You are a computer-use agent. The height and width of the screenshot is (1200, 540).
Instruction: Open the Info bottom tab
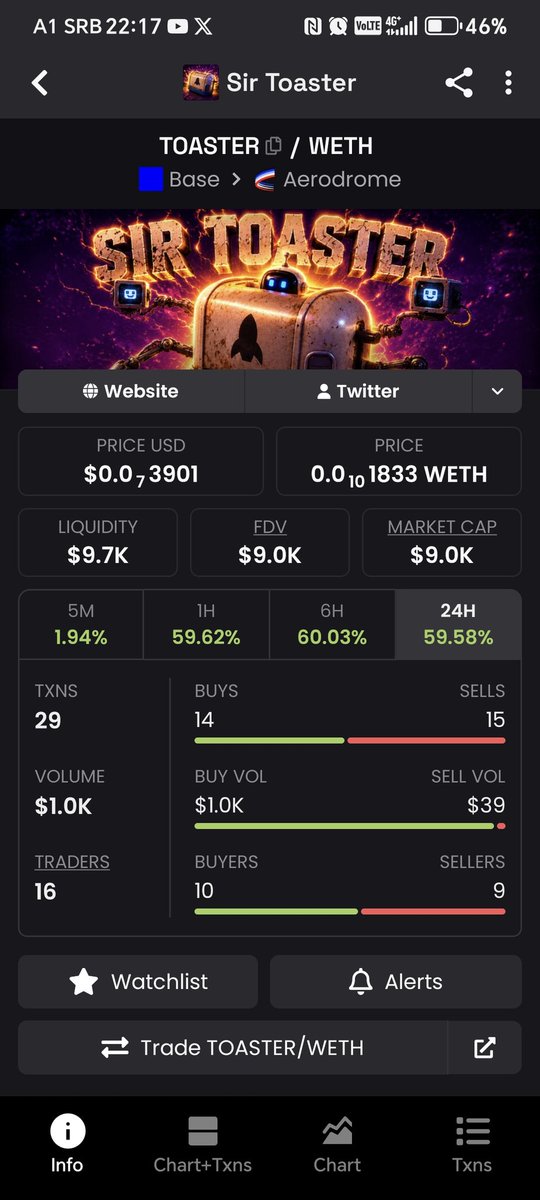click(68, 1145)
